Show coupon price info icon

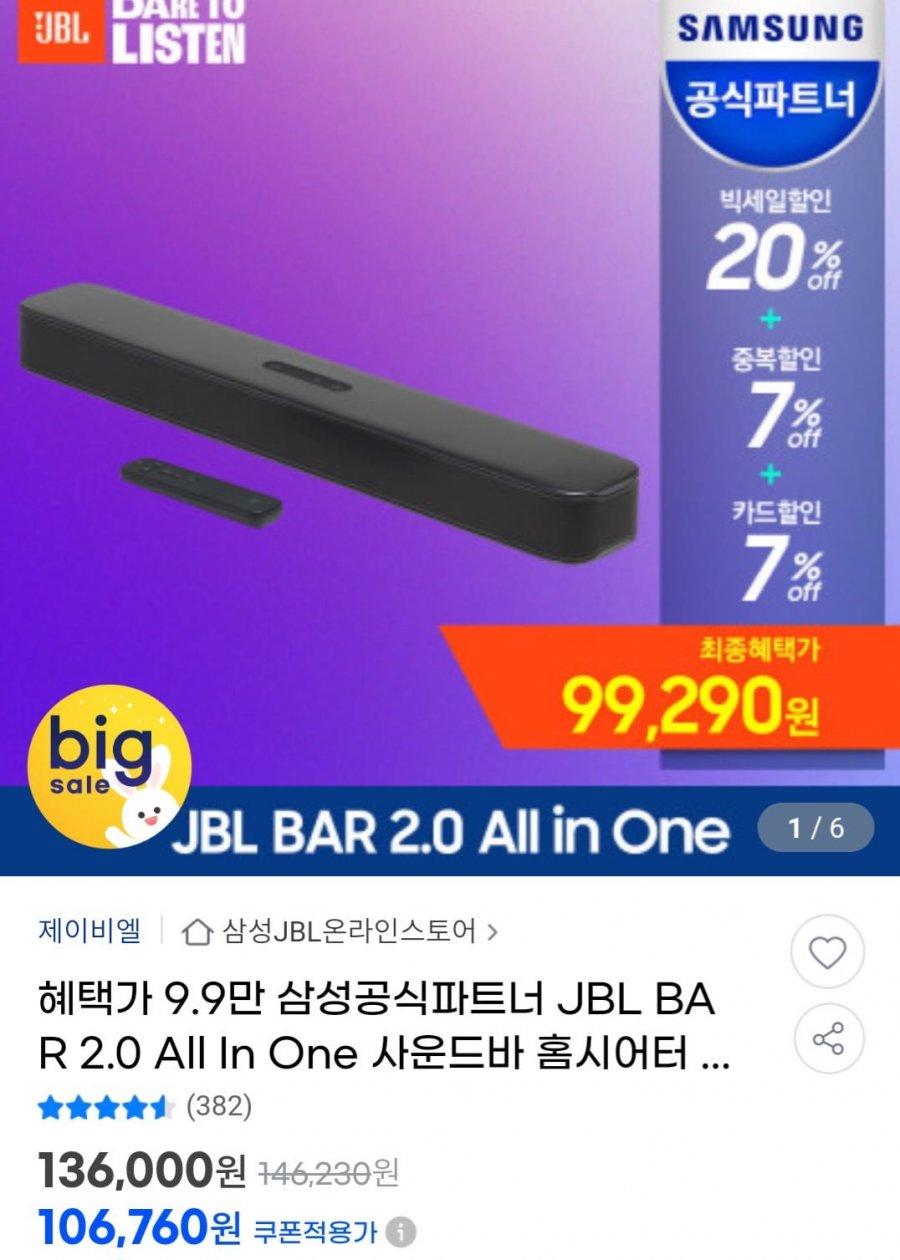tap(401, 1231)
